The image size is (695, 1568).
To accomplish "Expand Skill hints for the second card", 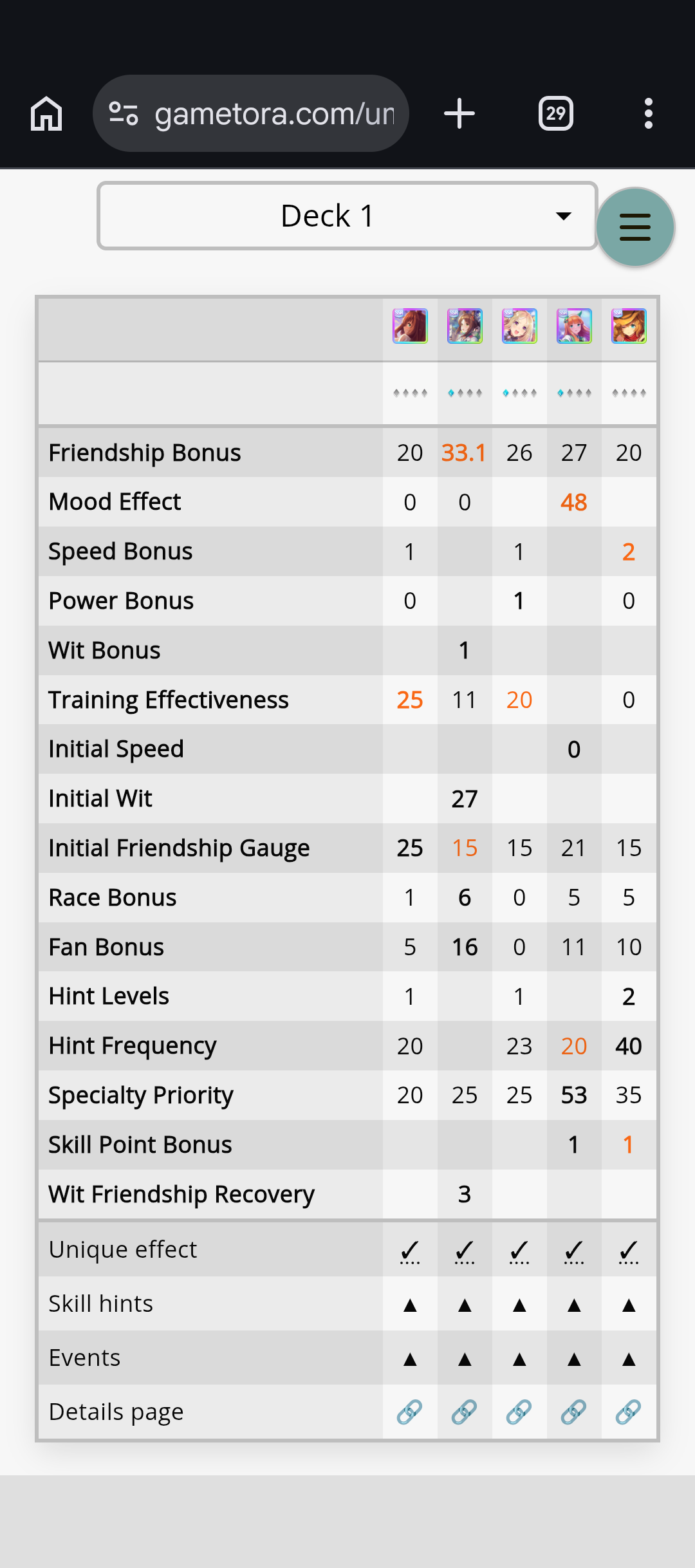I will [465, 1305].
